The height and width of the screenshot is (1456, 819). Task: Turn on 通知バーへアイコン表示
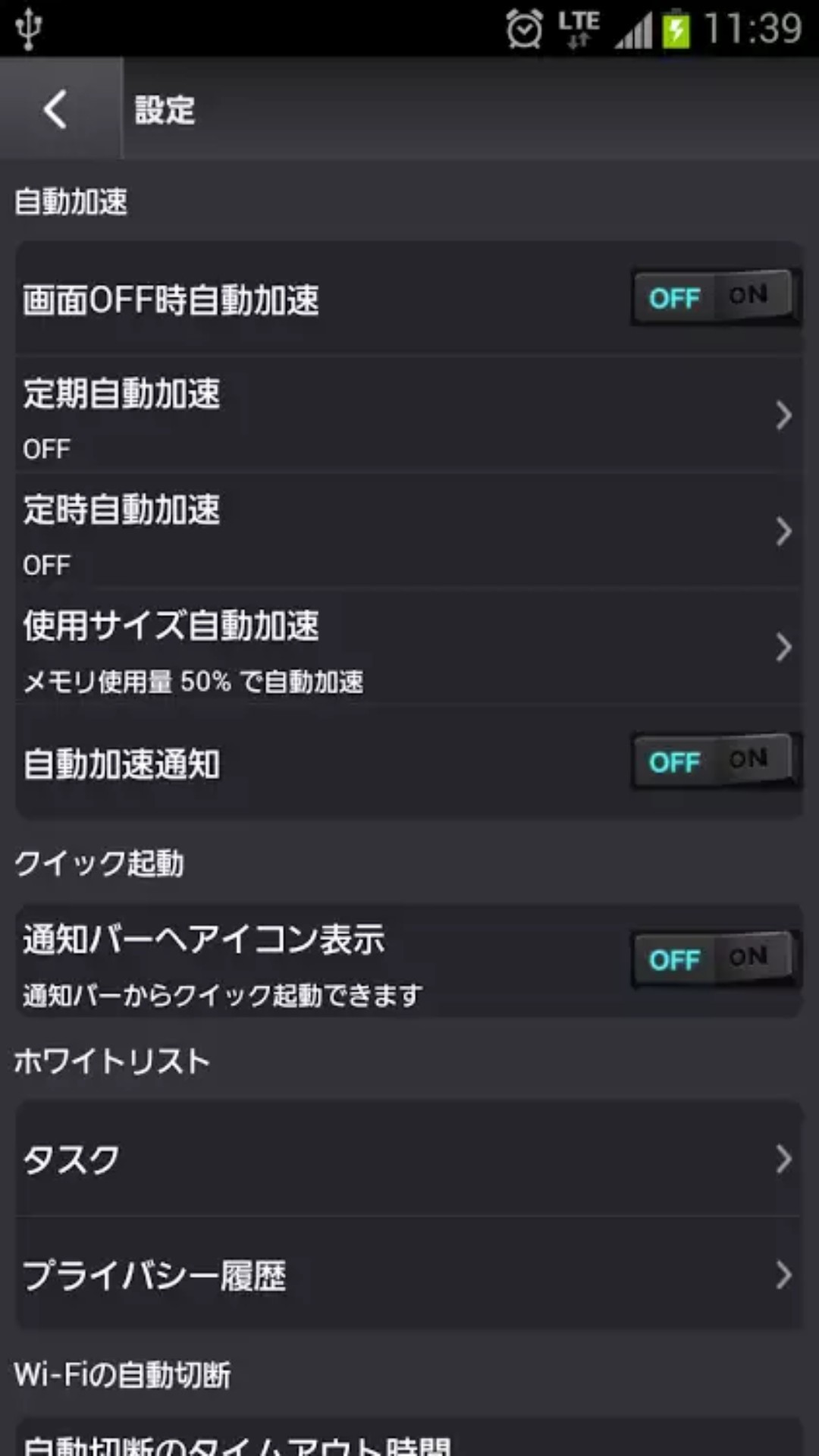(x=714, y=959)
